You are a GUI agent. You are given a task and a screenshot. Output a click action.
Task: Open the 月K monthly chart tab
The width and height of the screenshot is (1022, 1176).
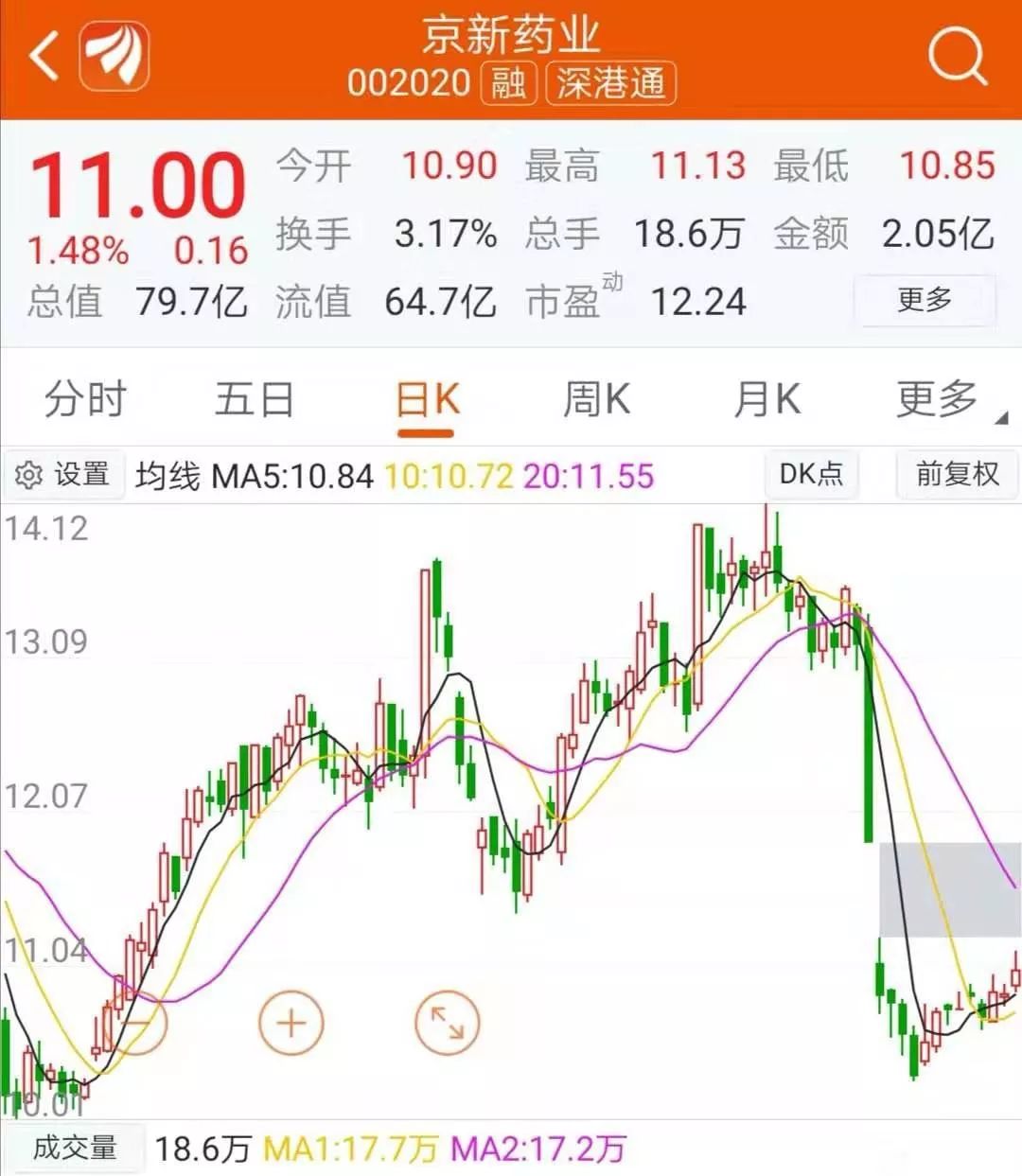click(768, 397)
